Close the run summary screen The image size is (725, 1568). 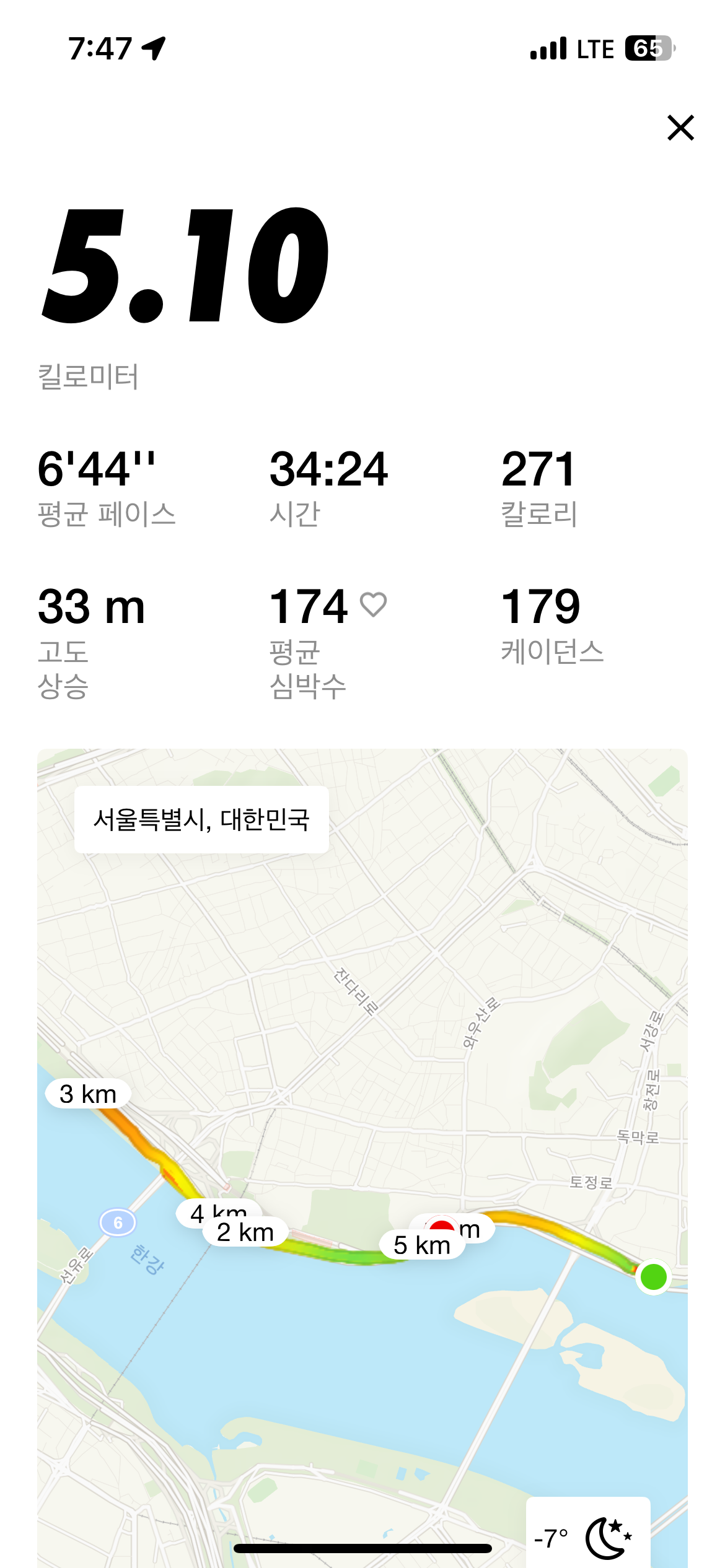[682, 128]
